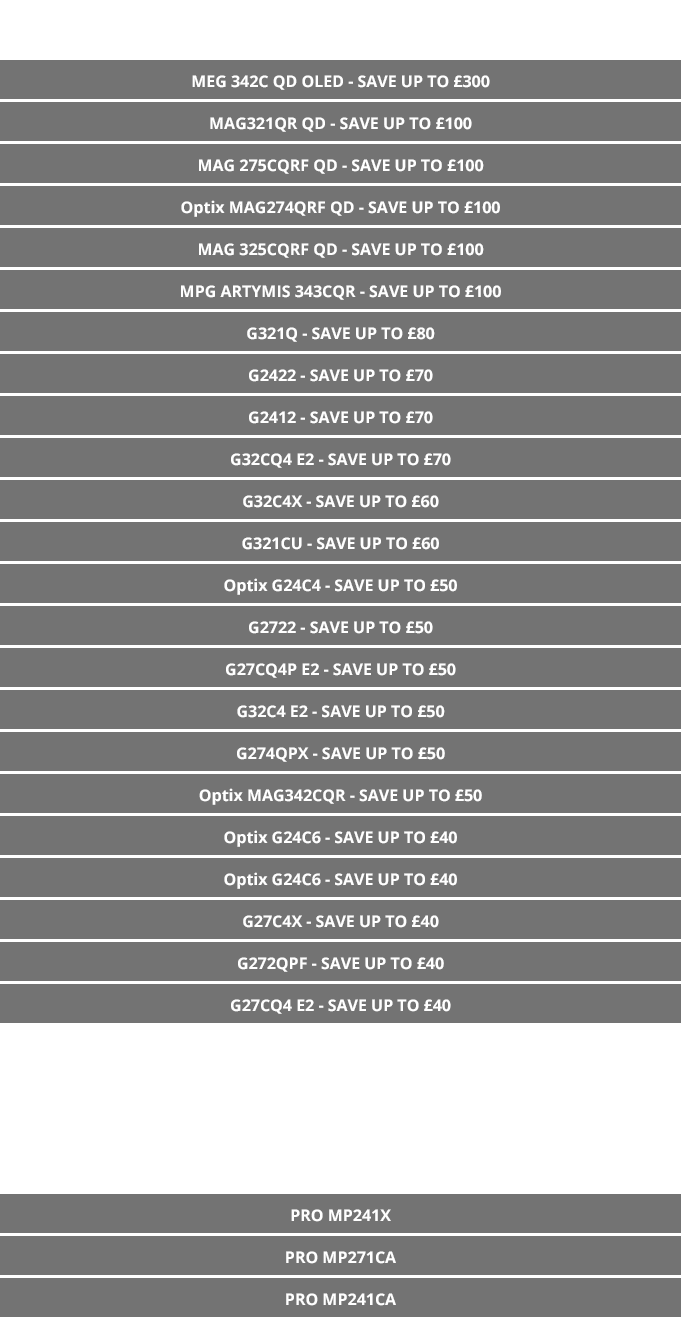Tap the G274QPX button

tap(340, 753)
